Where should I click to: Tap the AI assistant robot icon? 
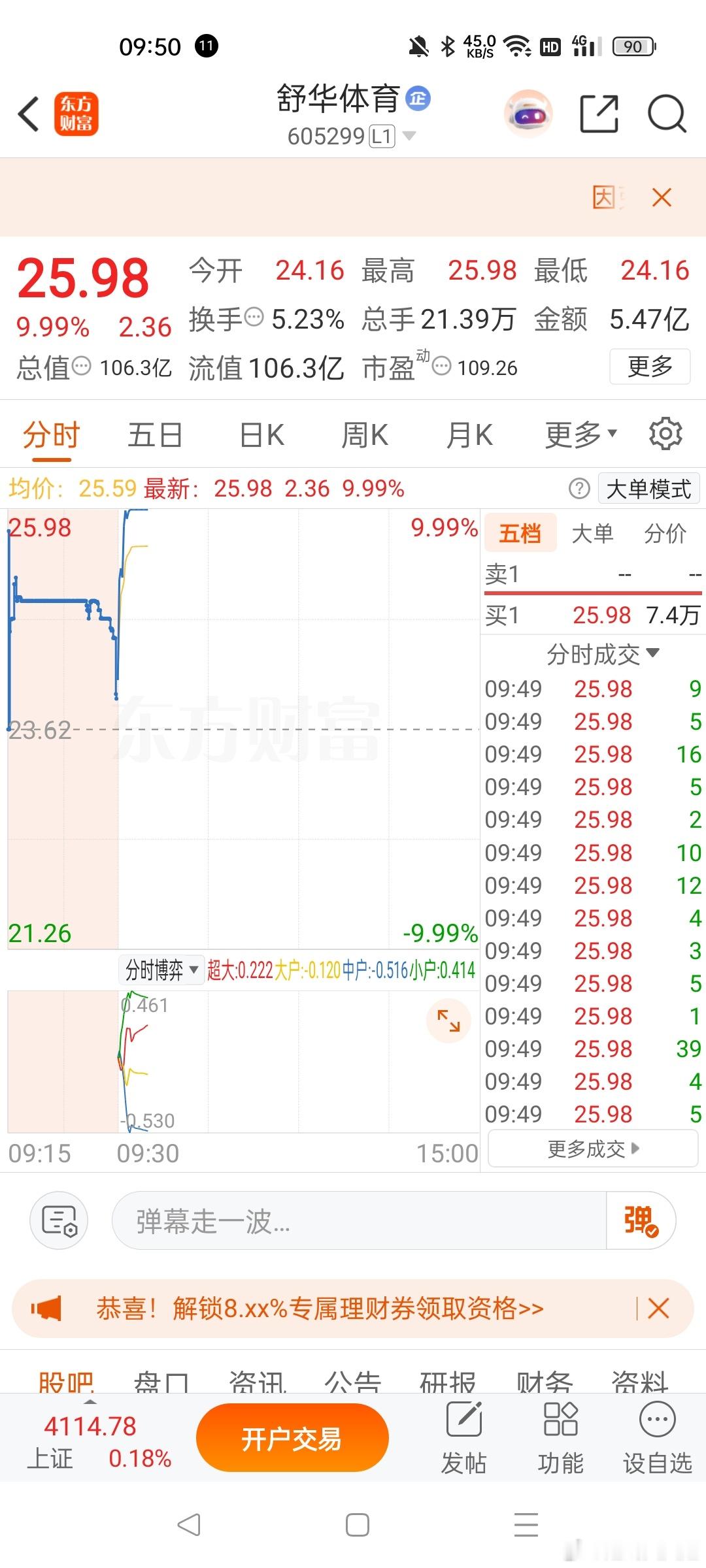(528, 113)
